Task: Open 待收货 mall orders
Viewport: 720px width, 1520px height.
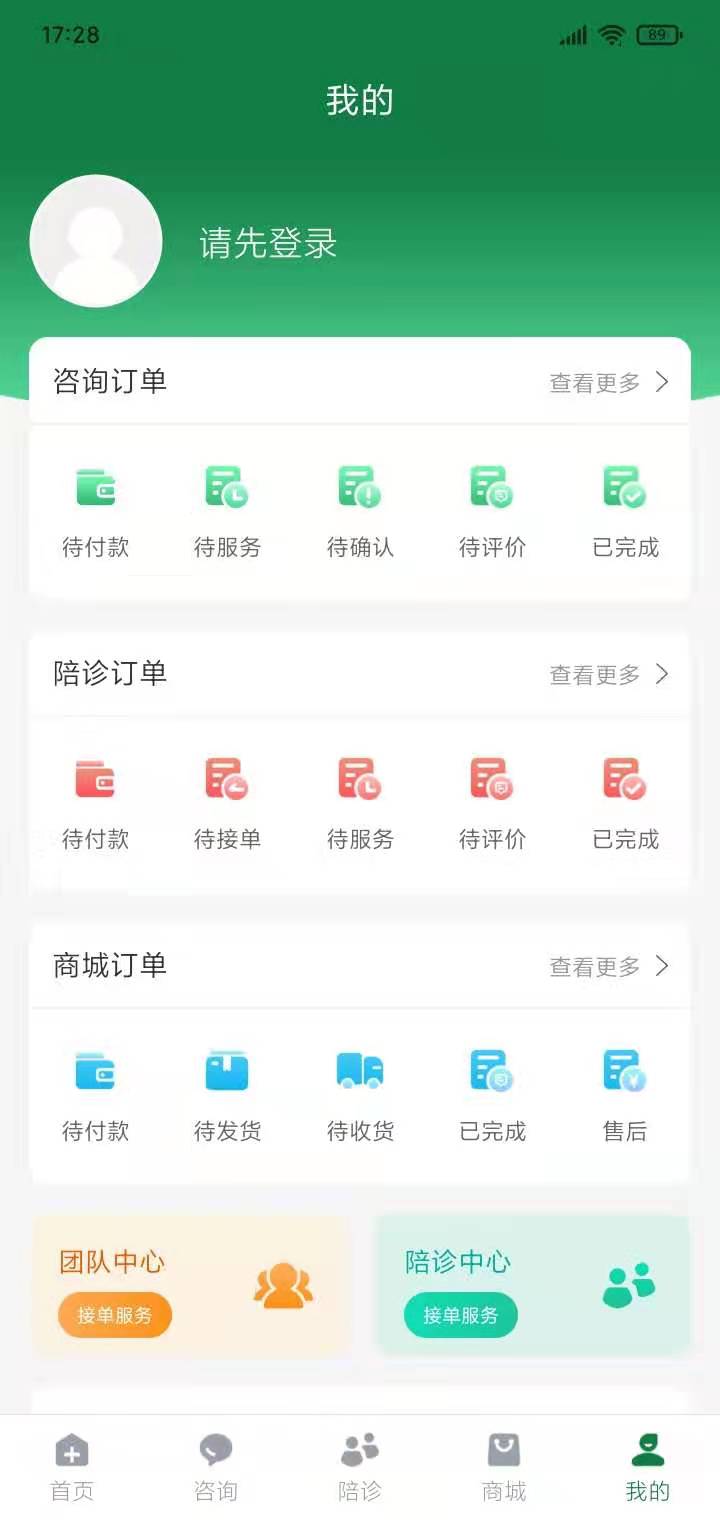Action: click(360, 1094)
